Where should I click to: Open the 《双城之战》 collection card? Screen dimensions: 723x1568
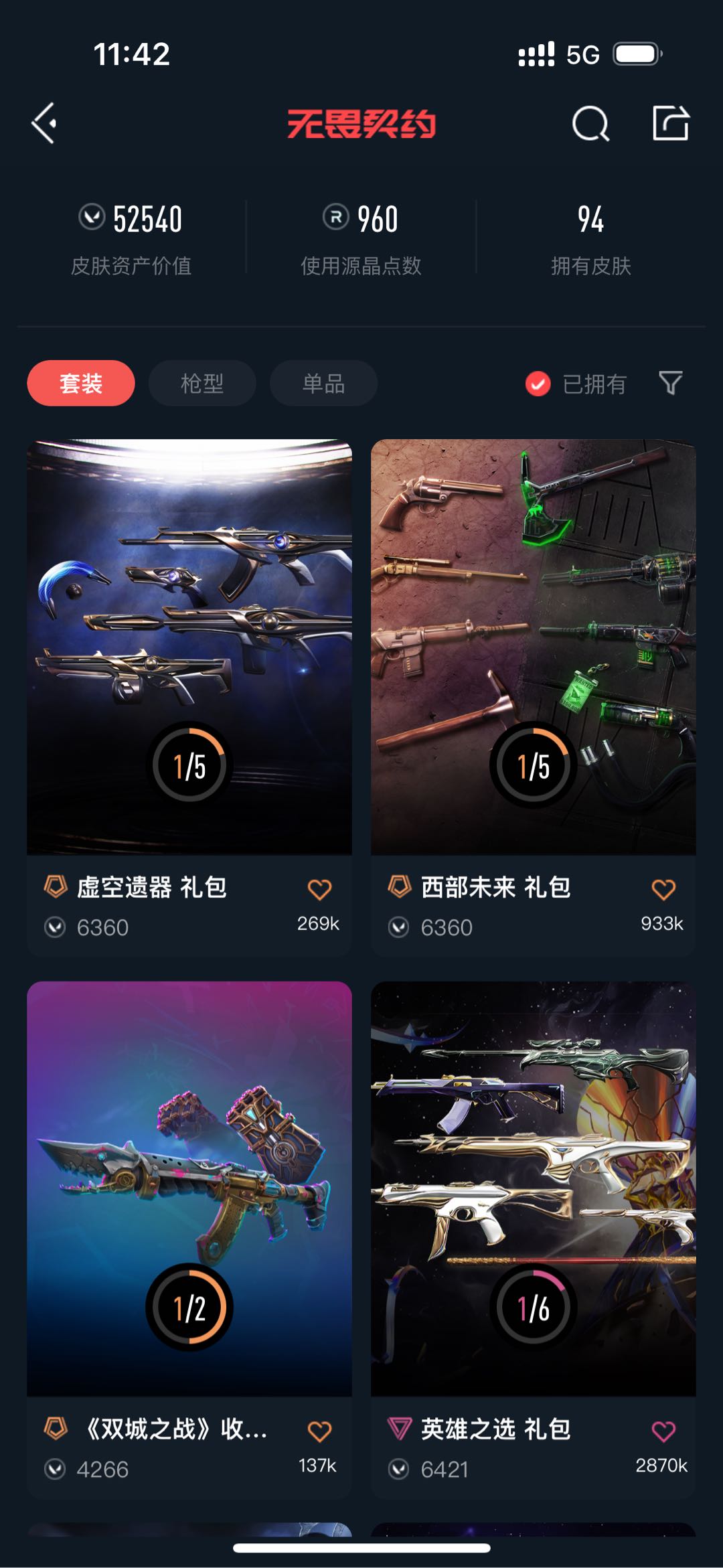pos(189,1189)
